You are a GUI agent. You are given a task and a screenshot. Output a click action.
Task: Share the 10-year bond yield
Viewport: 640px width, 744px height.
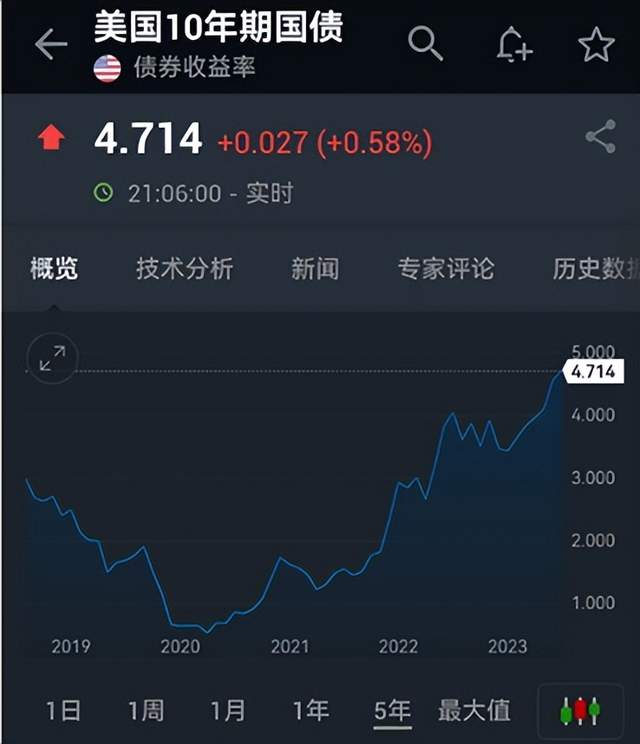600,137
